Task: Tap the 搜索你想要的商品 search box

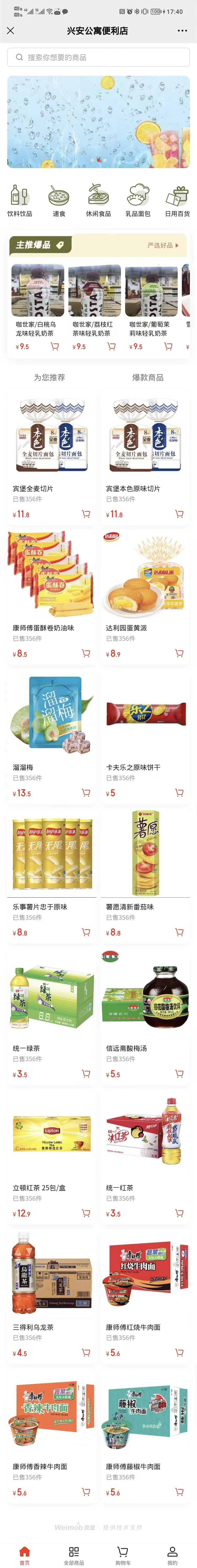Action: (x=98, y=57)
